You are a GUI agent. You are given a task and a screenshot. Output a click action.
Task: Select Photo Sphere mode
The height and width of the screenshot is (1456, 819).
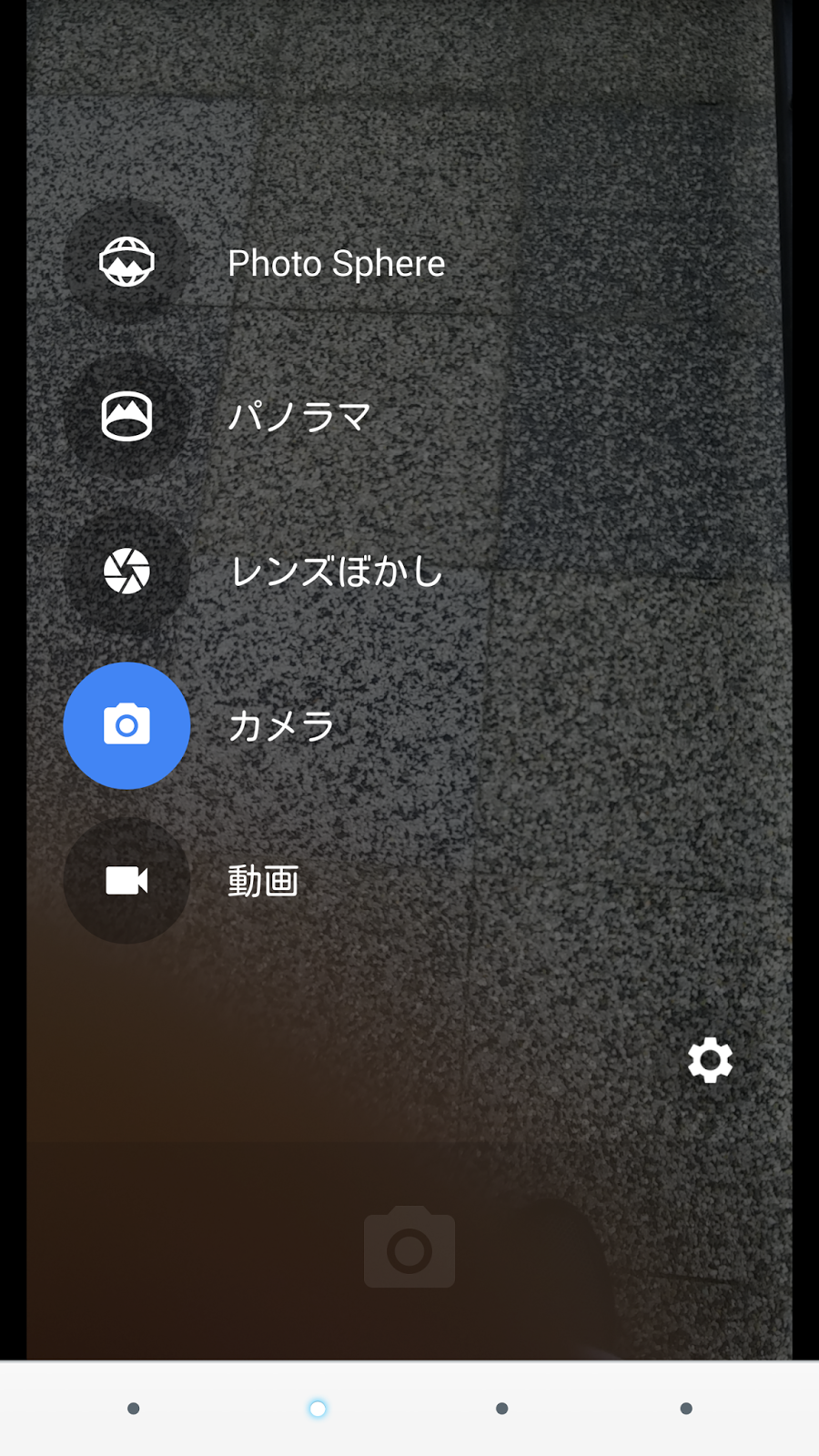pyautogui.click(x=127, y=262)
